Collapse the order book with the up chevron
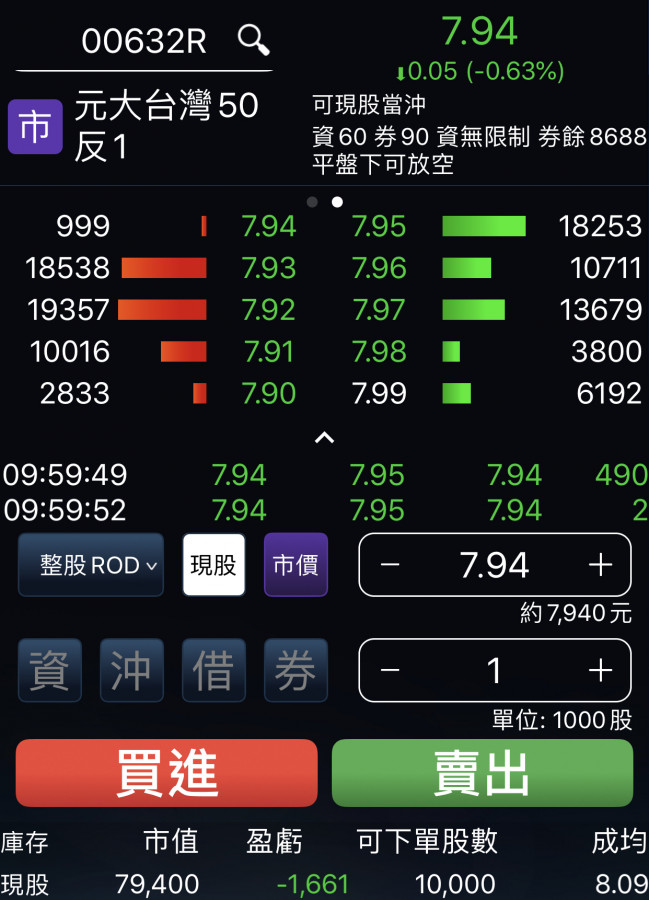This screenshot has height=900, width=649. [x=324, y=437]
